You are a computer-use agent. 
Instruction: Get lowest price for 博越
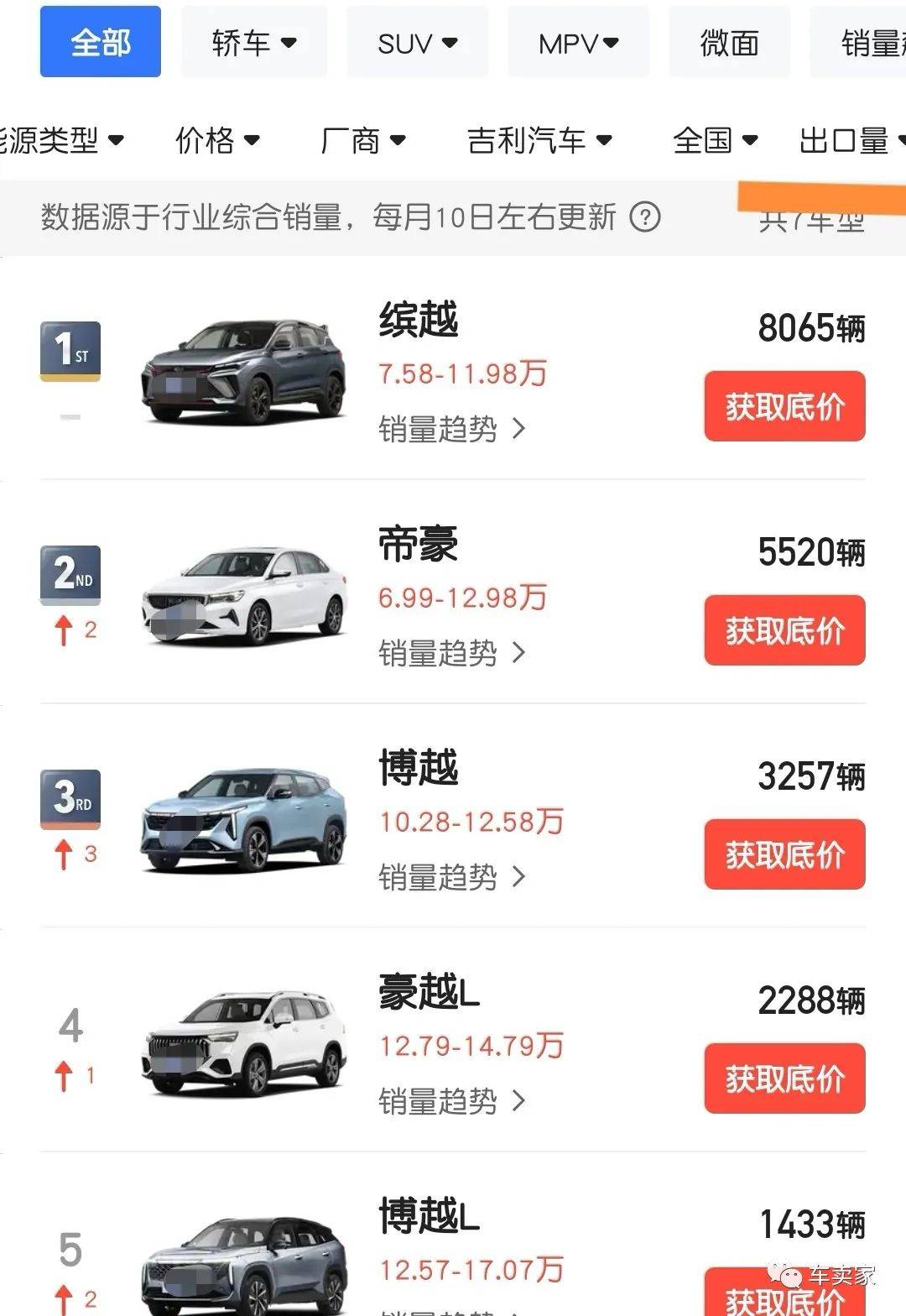[x=784, y=854]
